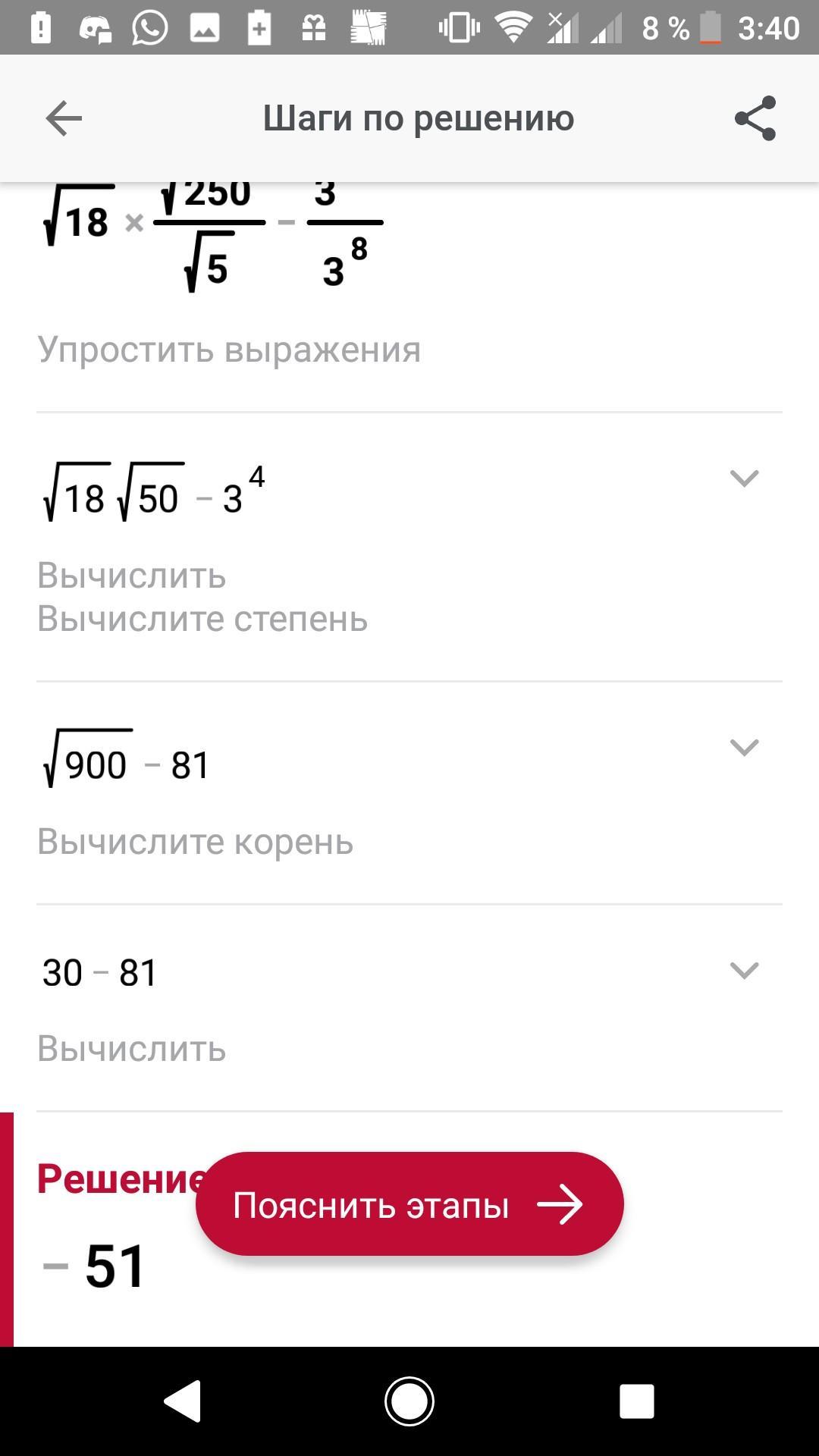Go to the home screen
This screenshot has height=1456, width=819.
[x=409, y=1401]
